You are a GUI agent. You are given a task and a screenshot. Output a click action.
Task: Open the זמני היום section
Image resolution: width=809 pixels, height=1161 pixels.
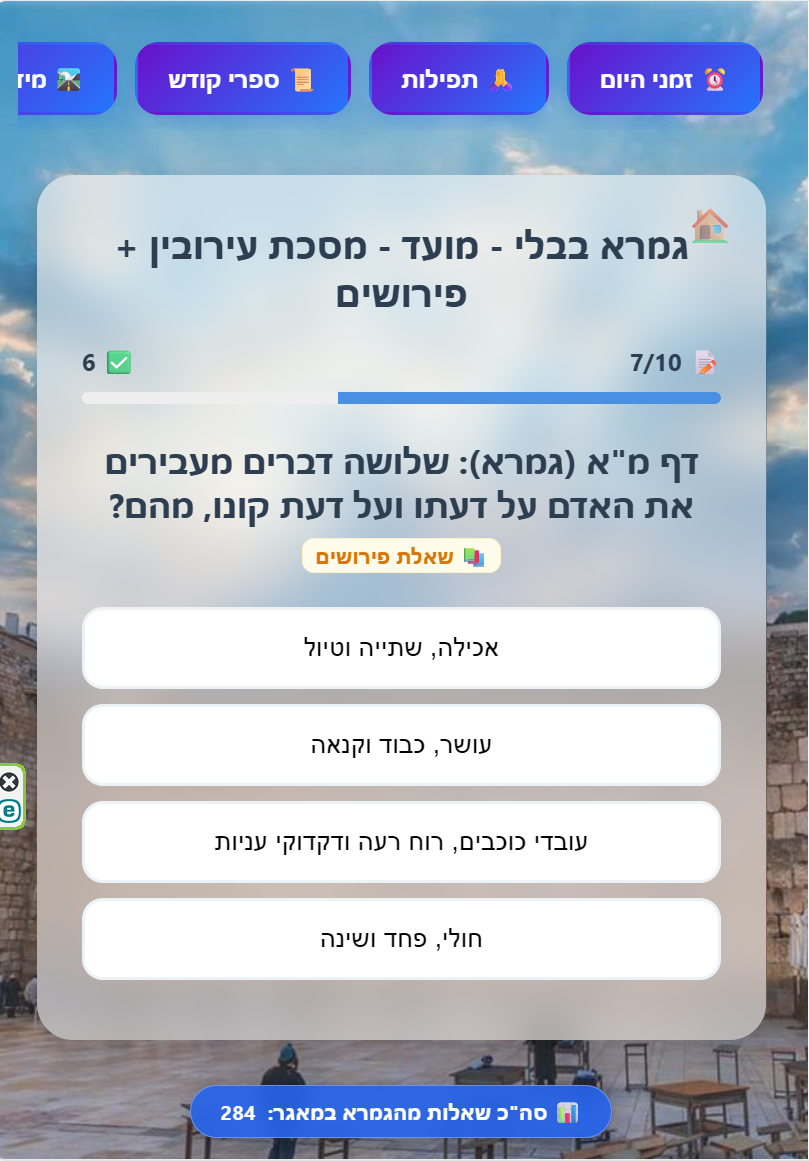tap(665, 79)
